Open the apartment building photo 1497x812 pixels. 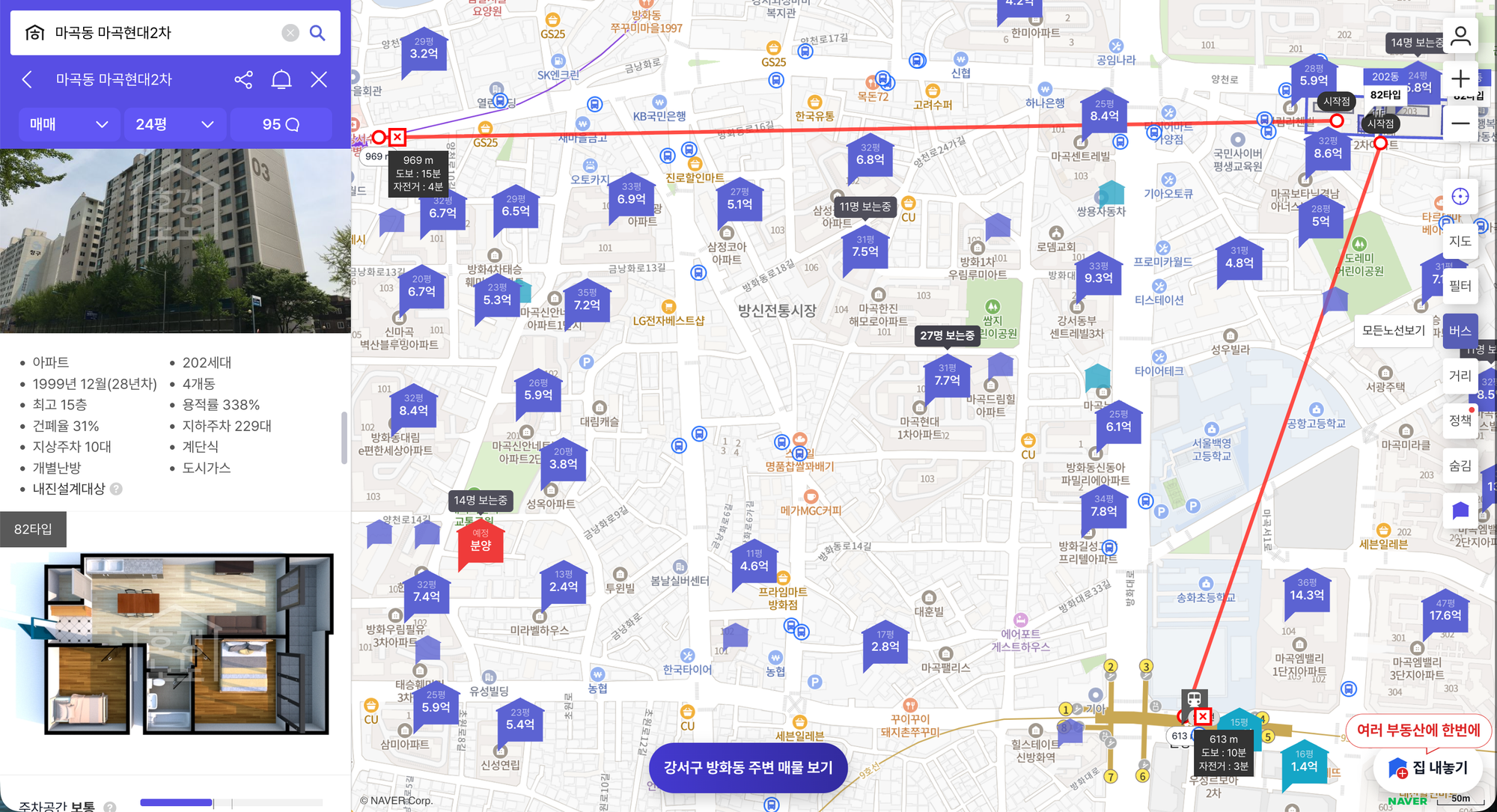click(x=175, y=240)
